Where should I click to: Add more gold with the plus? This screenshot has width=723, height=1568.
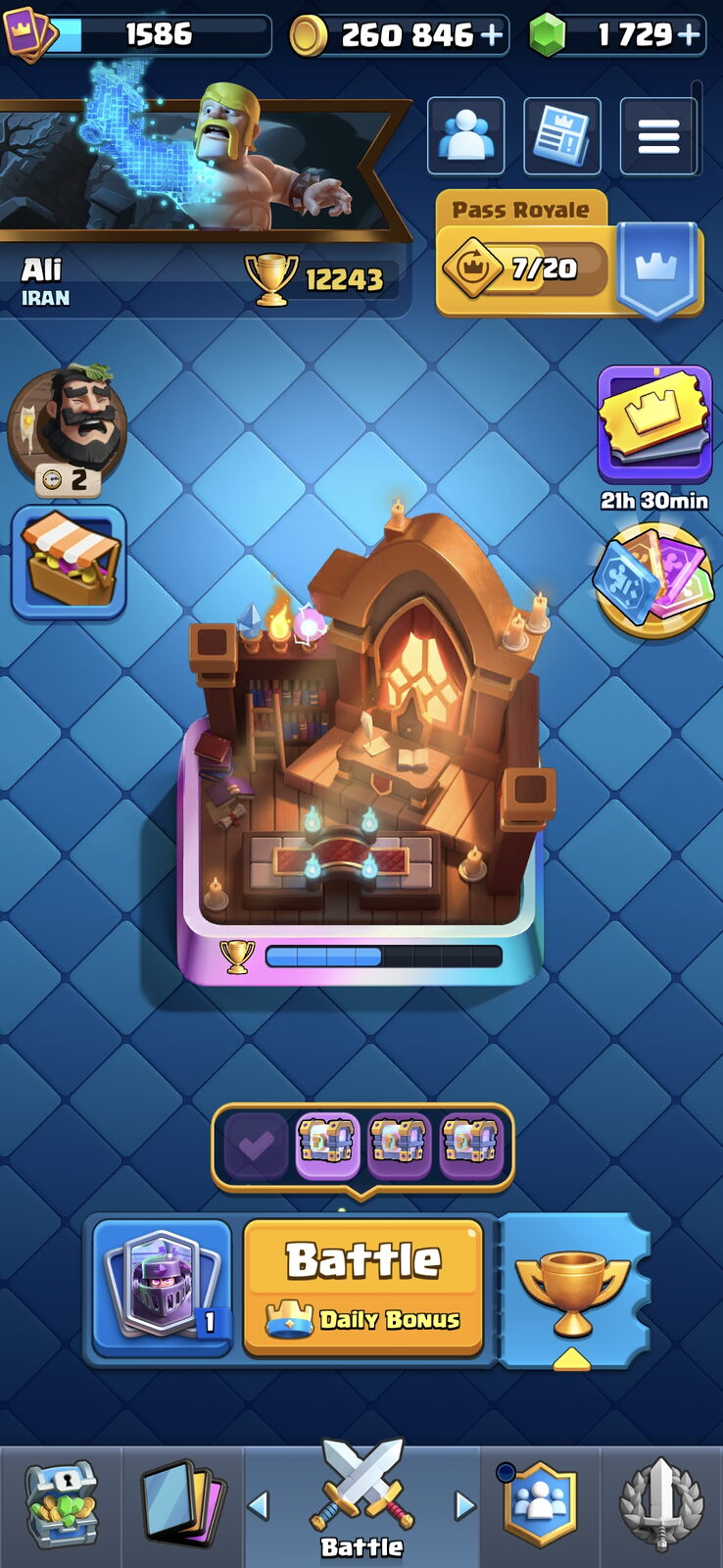coord(492,36)
